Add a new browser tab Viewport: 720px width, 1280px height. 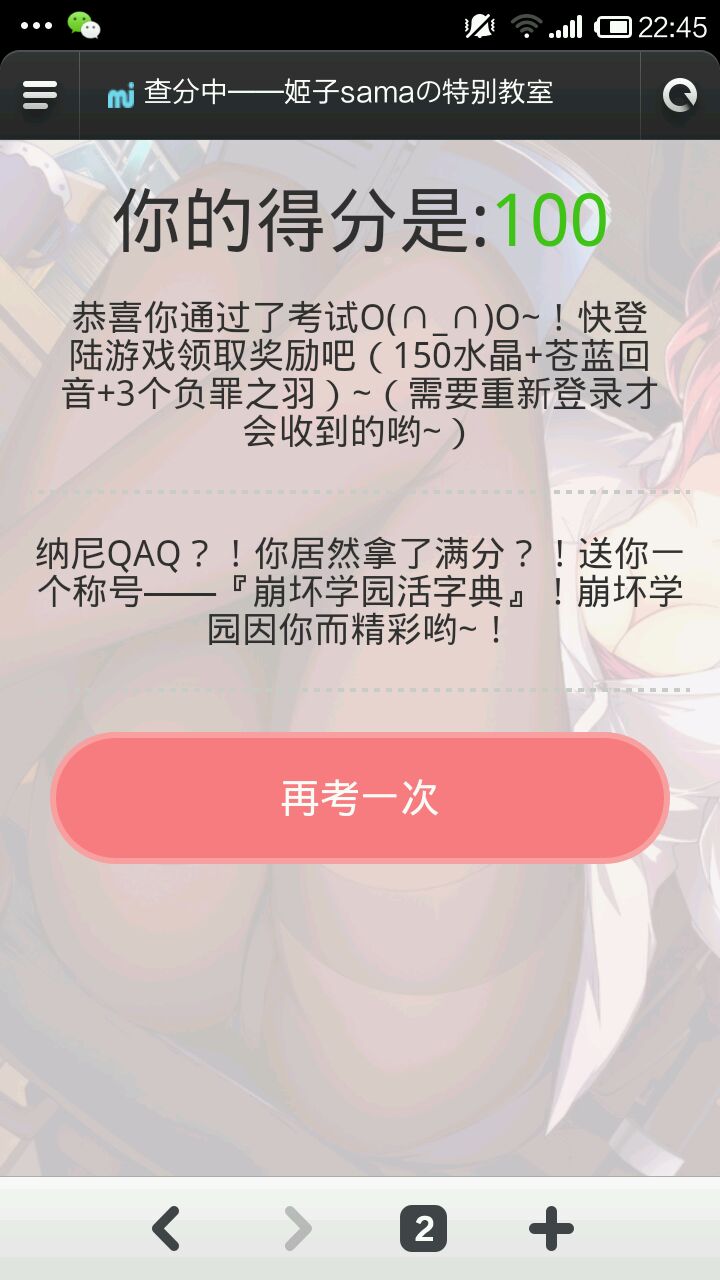tap(551, 1228)
